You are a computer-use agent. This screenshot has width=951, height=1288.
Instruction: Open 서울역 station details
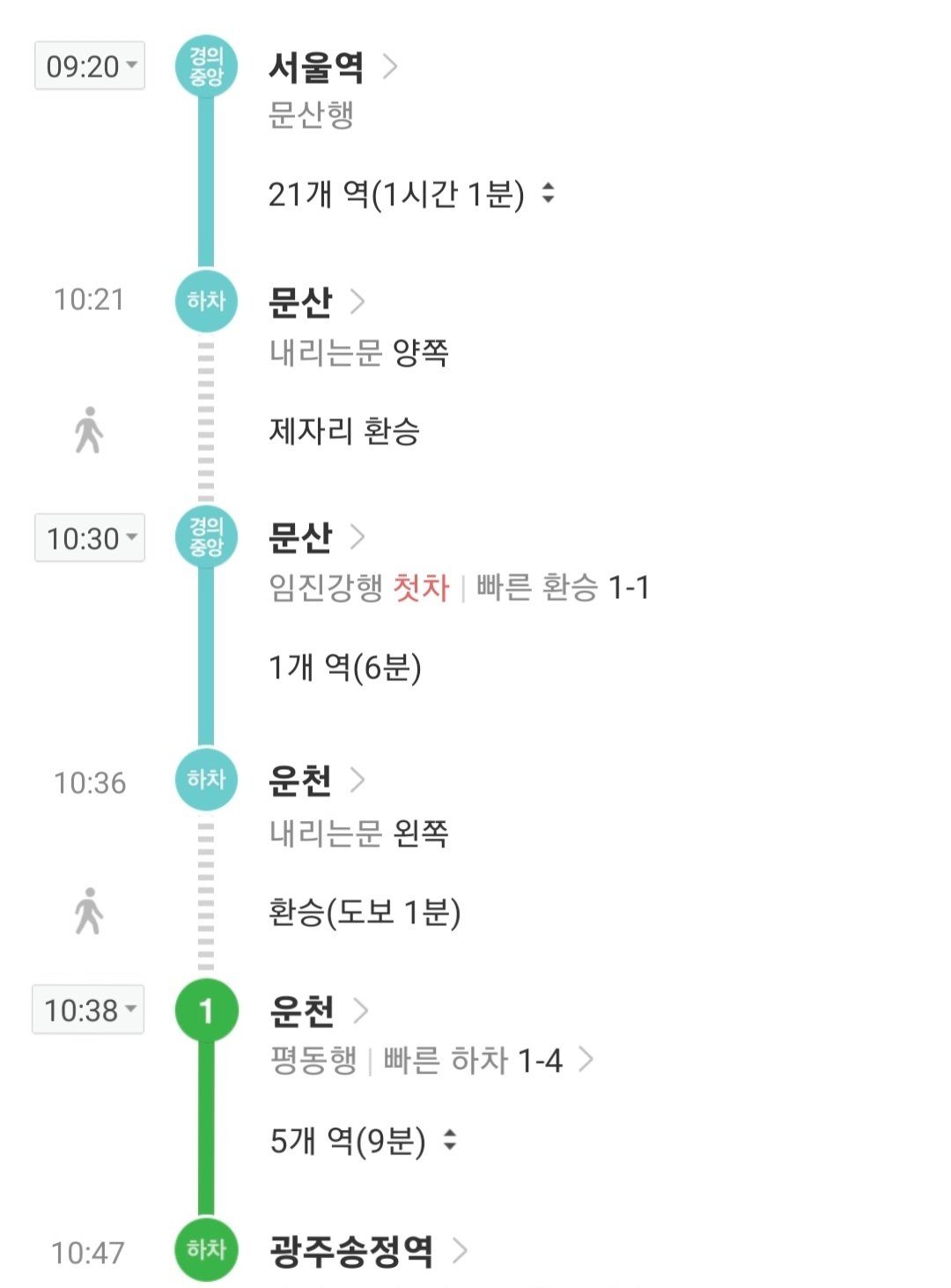coord(334,66)
